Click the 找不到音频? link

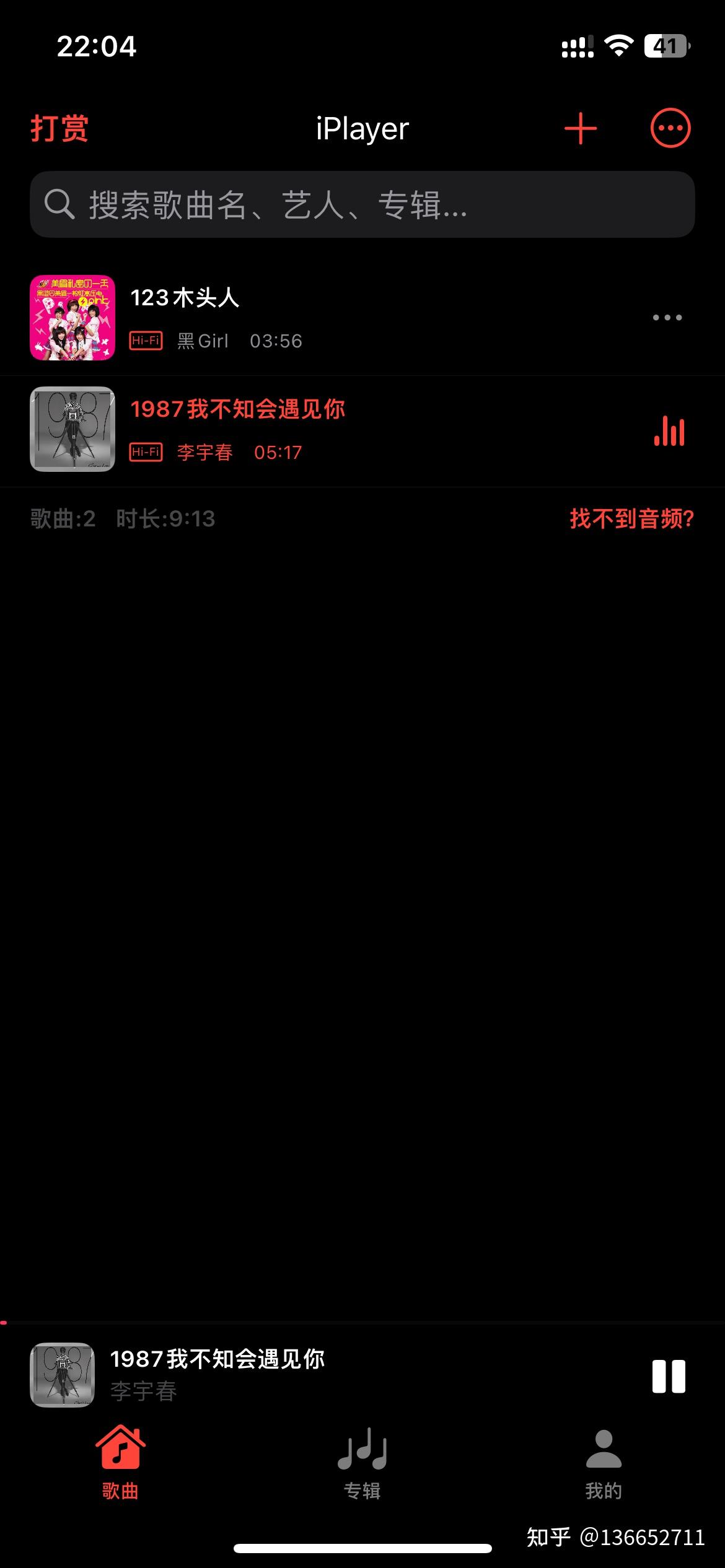tap(631, 520)
